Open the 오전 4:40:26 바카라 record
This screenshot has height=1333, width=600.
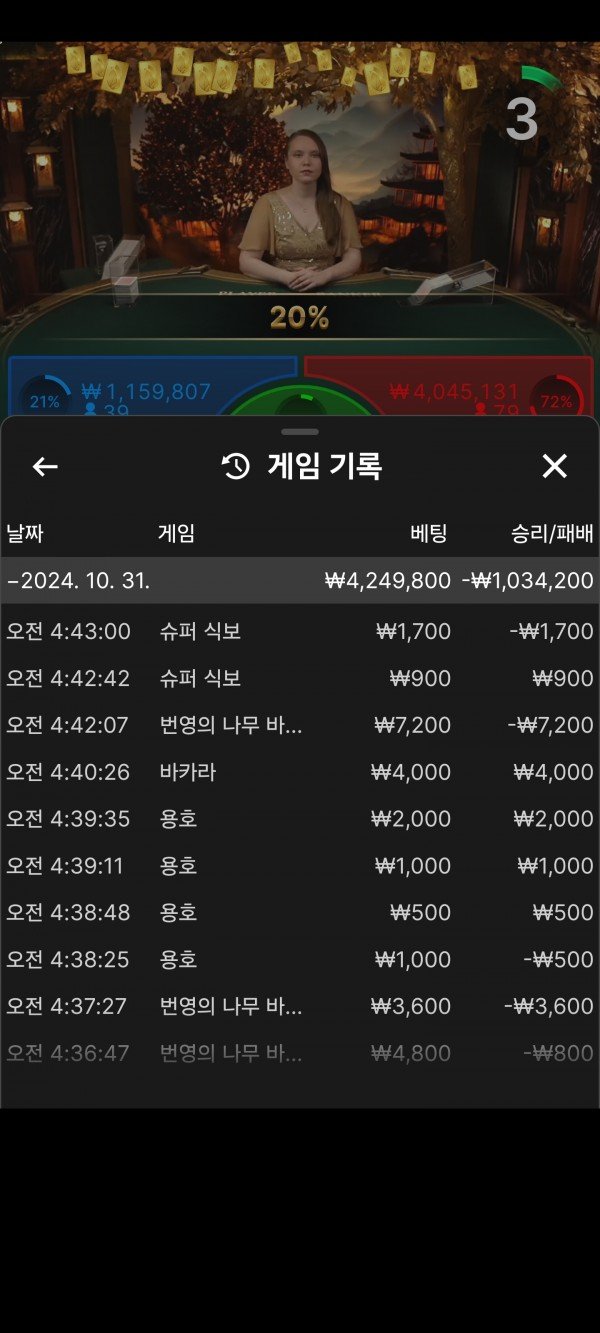pos(300,772)
